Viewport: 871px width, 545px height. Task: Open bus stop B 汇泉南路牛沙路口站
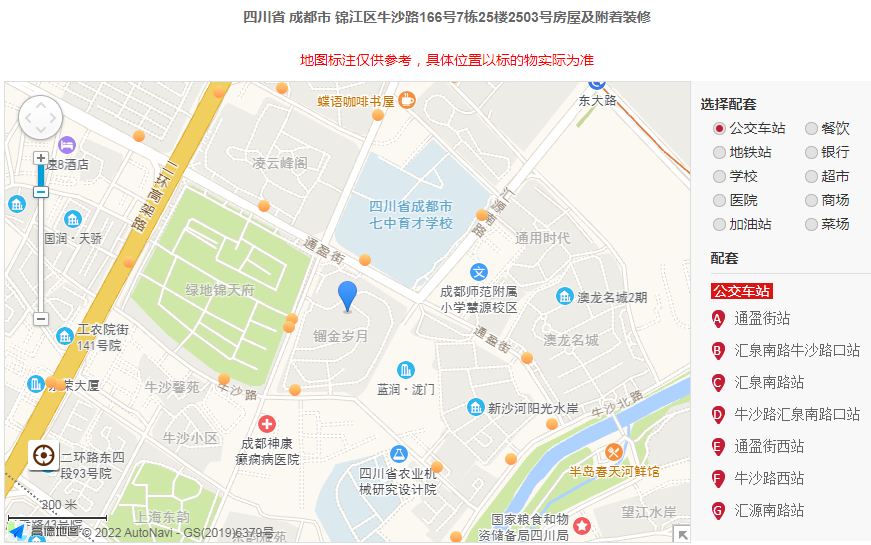point(796,351)
